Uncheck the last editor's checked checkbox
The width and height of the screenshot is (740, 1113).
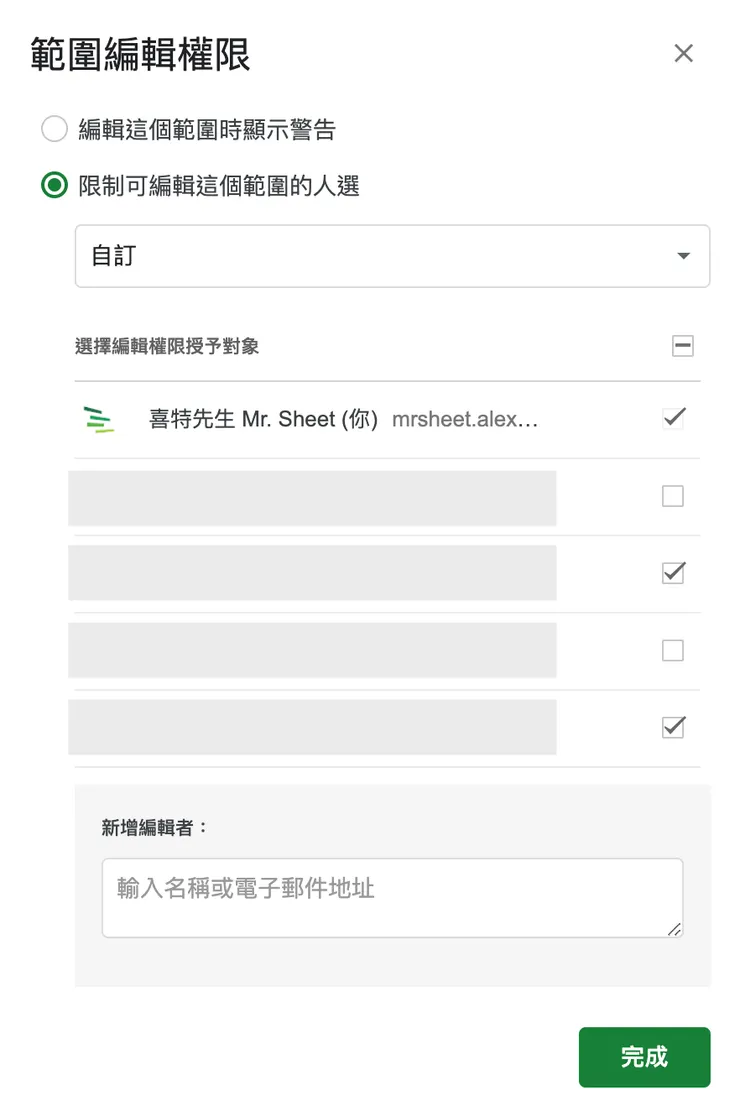click(x=673, y=727)
